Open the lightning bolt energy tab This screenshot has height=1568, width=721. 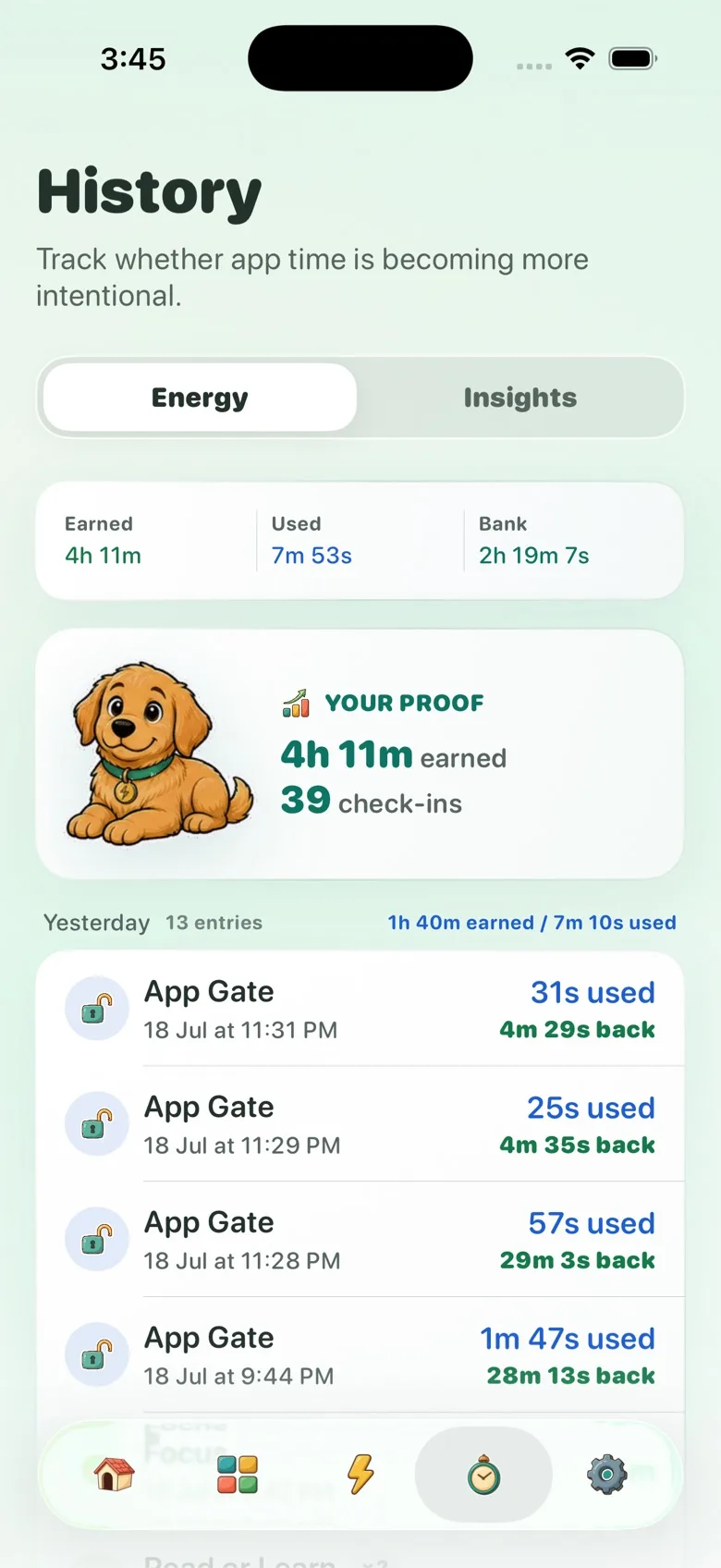coord(360,1474)
